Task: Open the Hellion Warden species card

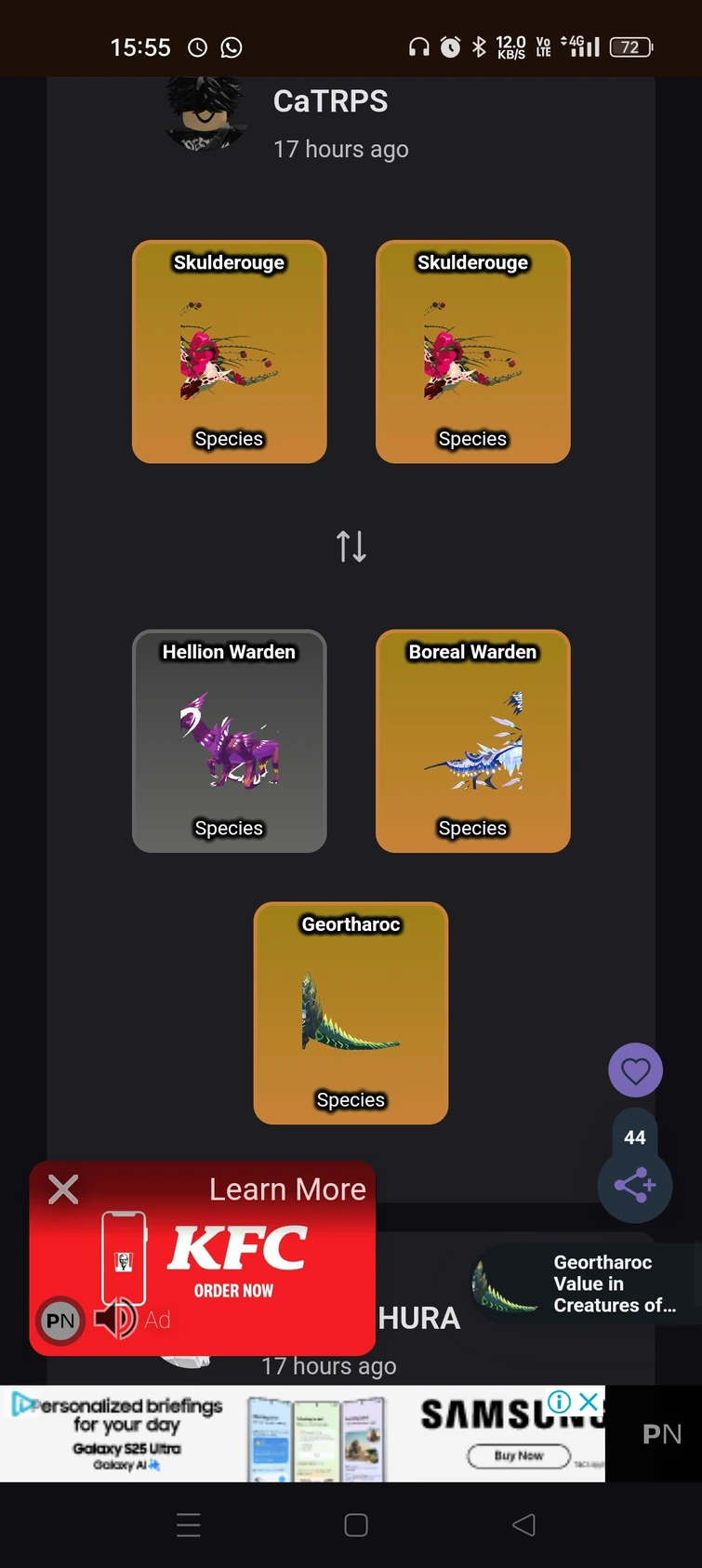Action: click(x=229, y=741)
